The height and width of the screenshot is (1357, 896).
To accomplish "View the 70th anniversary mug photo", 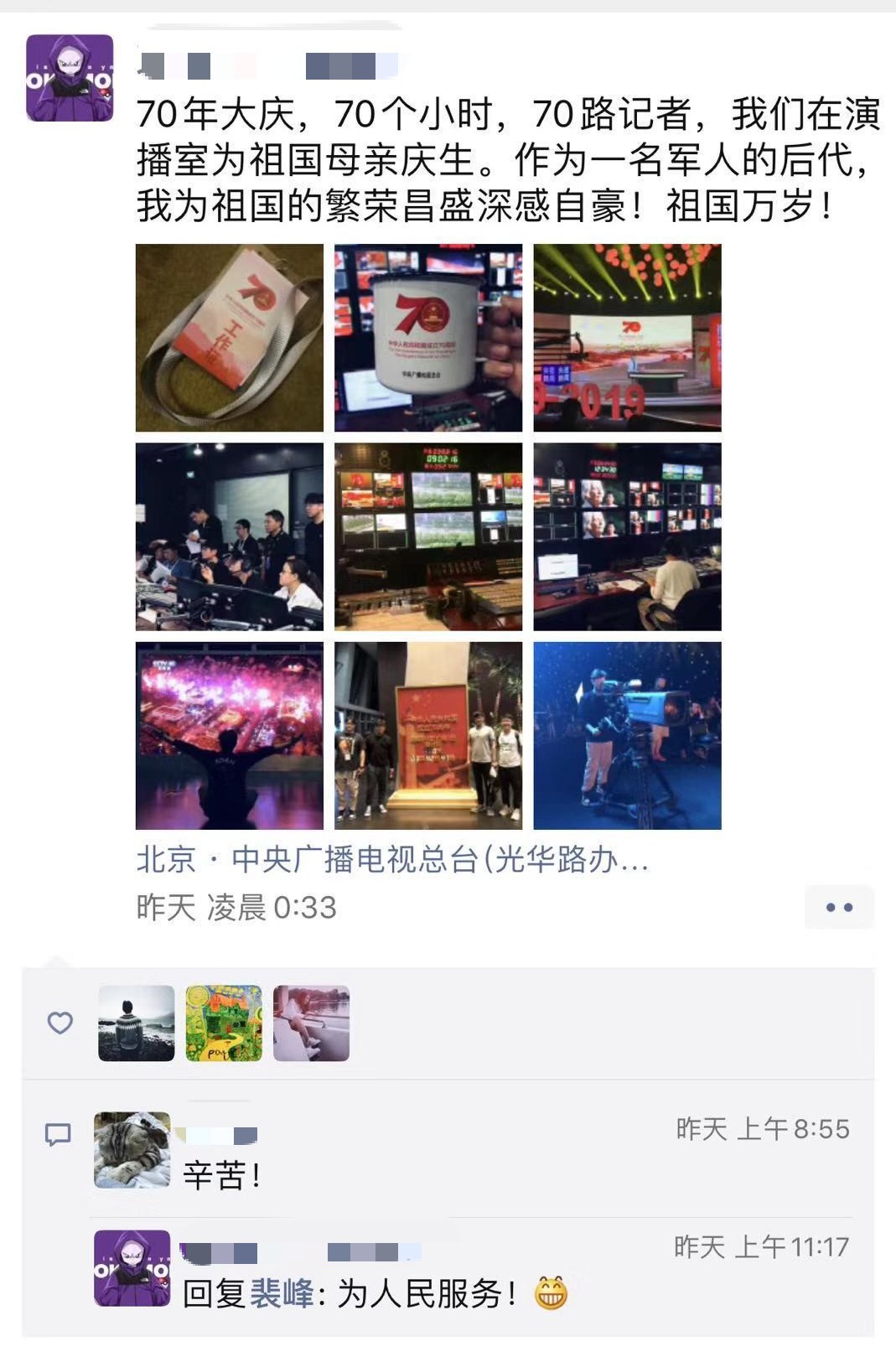I will point(427,338).
